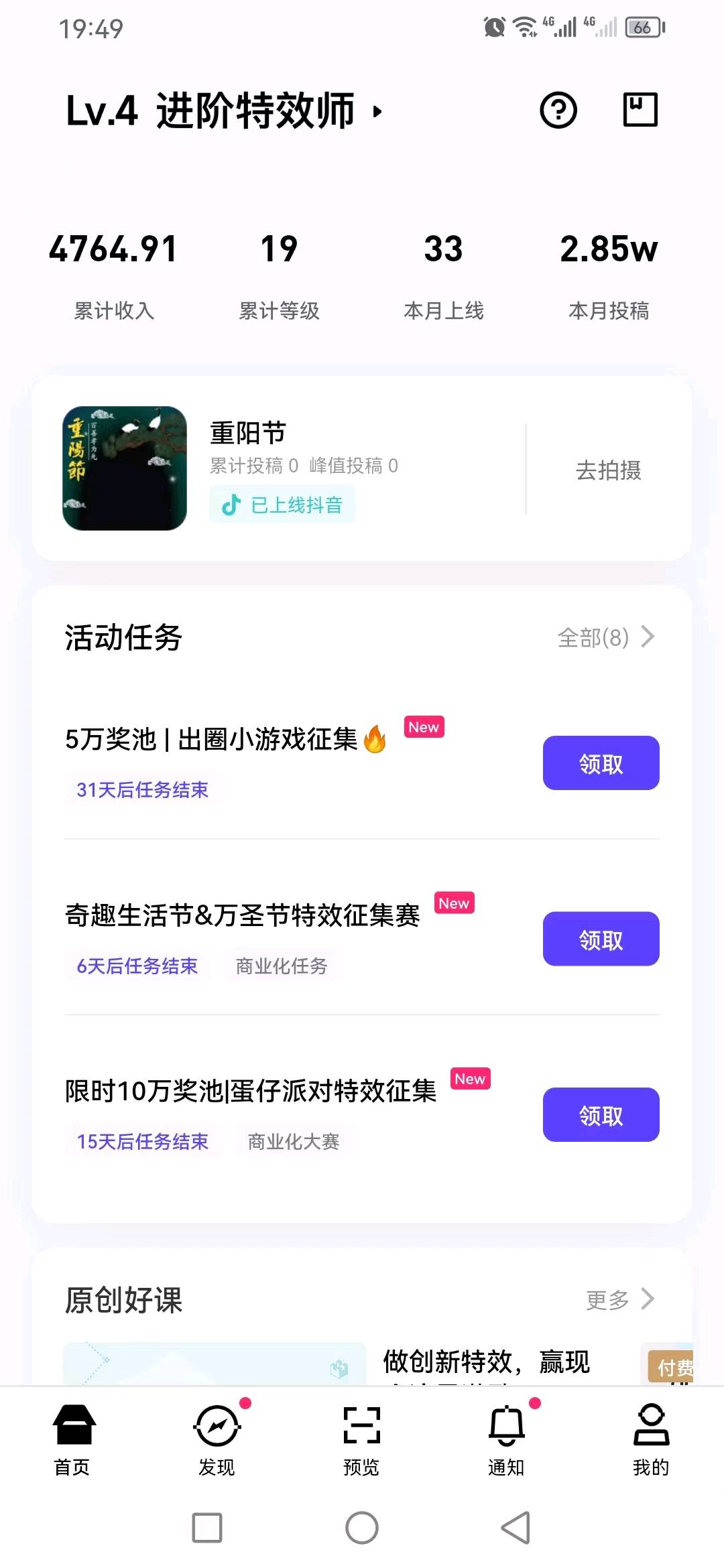Screen dimensions: 724x1568
Task: Tap 去拍摄 for the 重阳节 effect
Action: 608,470
